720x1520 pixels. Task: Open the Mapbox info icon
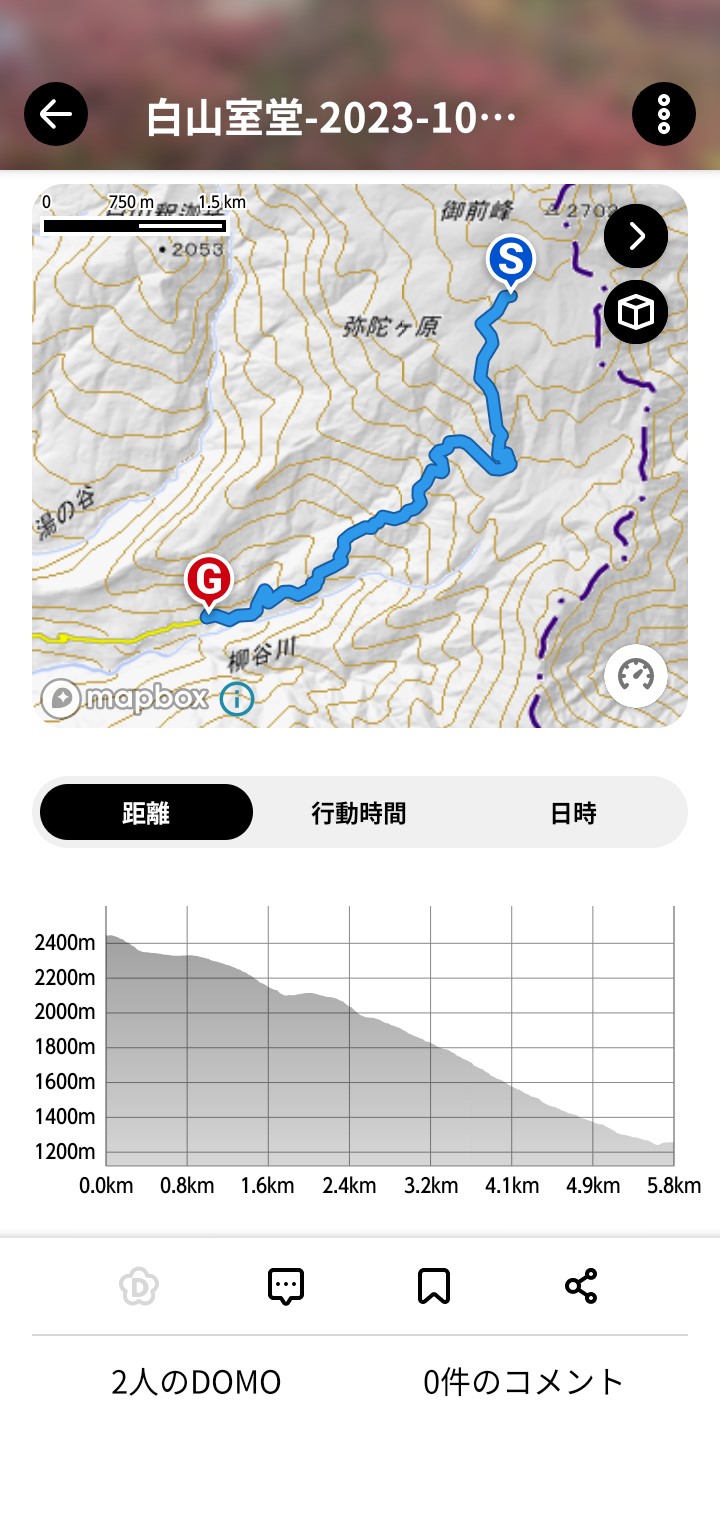tap(237, 698)
